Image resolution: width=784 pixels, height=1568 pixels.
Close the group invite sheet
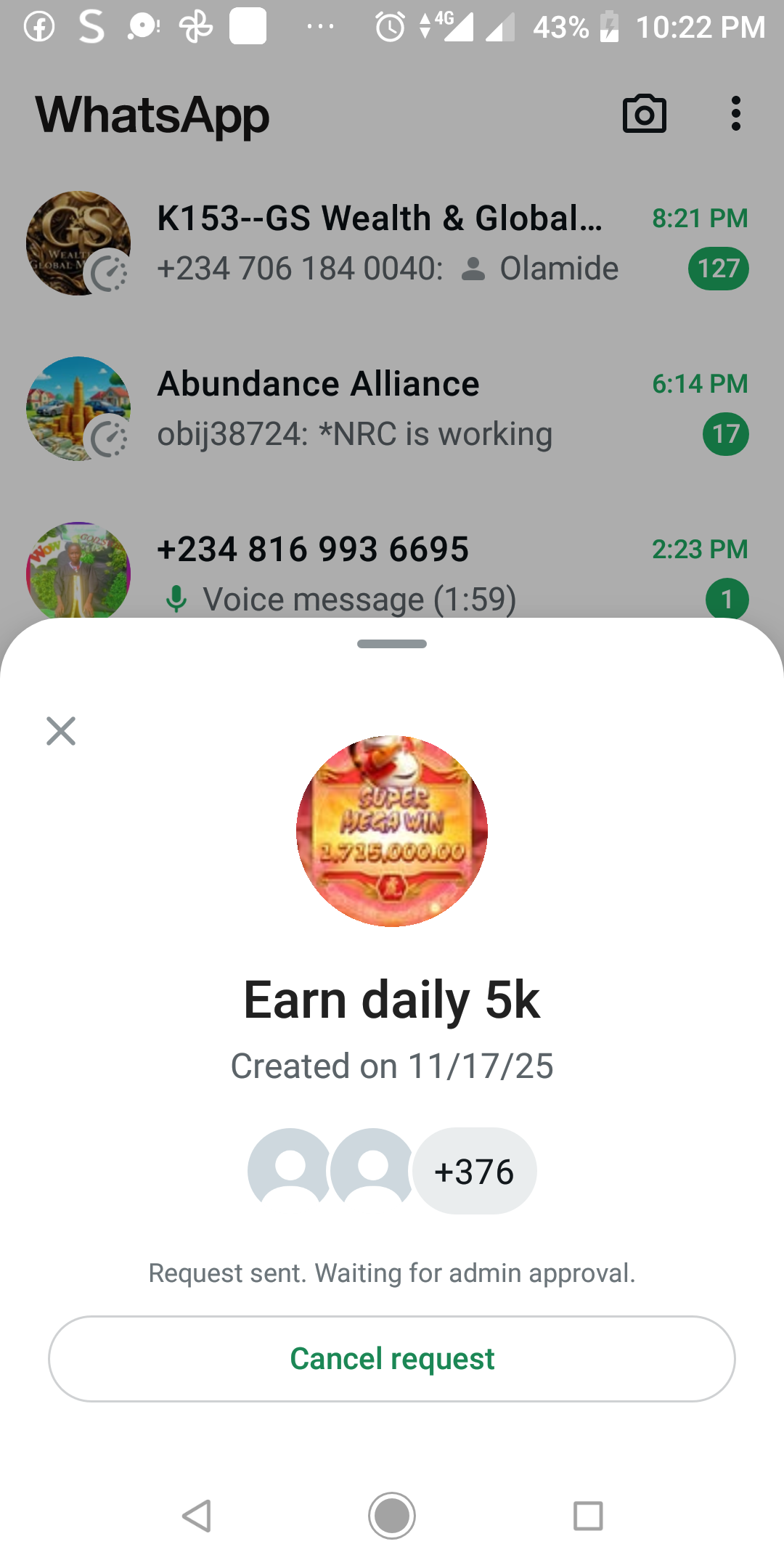[61, 731]
